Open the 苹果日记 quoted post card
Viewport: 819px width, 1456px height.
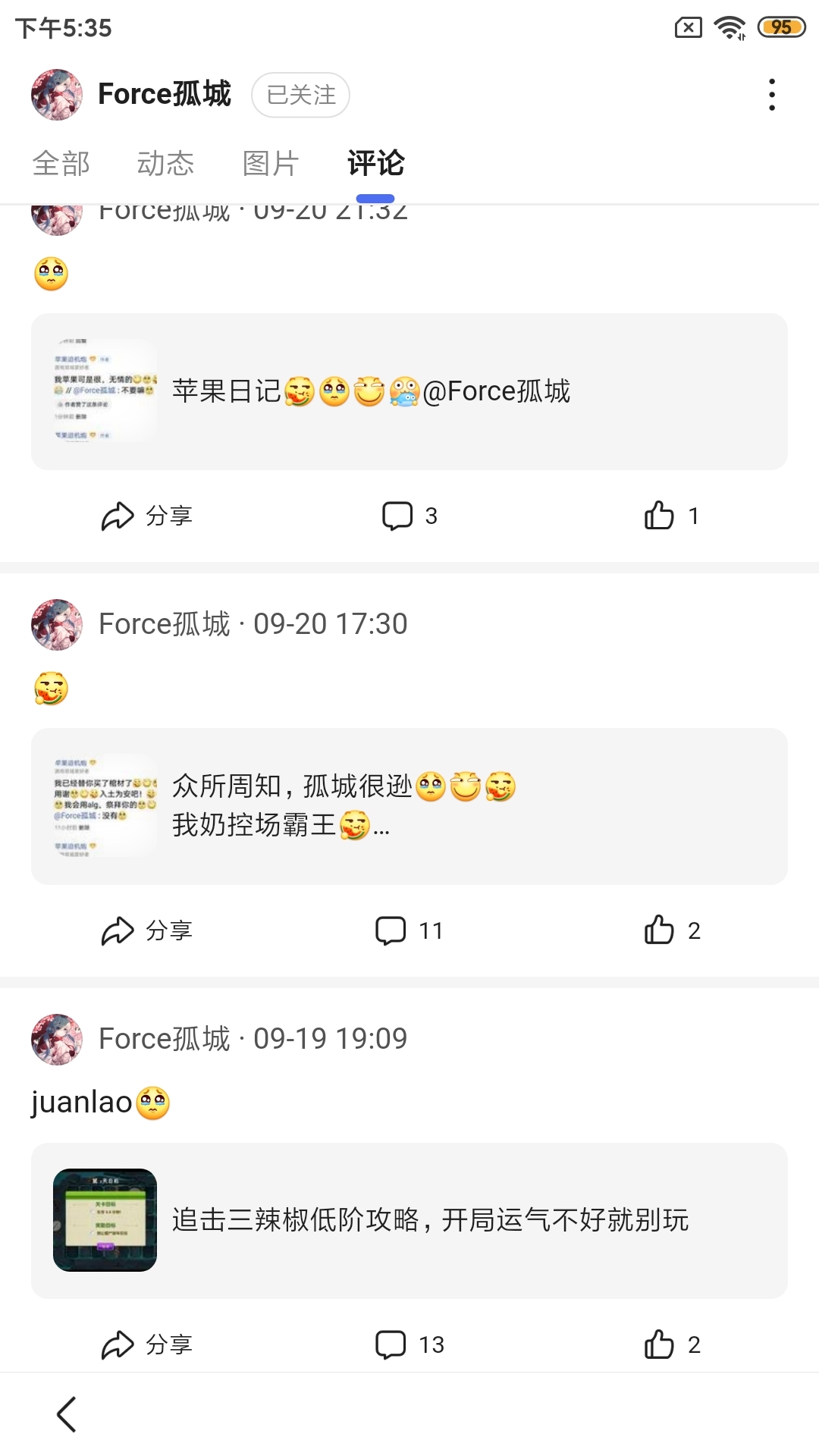click(x=409, y=391)
